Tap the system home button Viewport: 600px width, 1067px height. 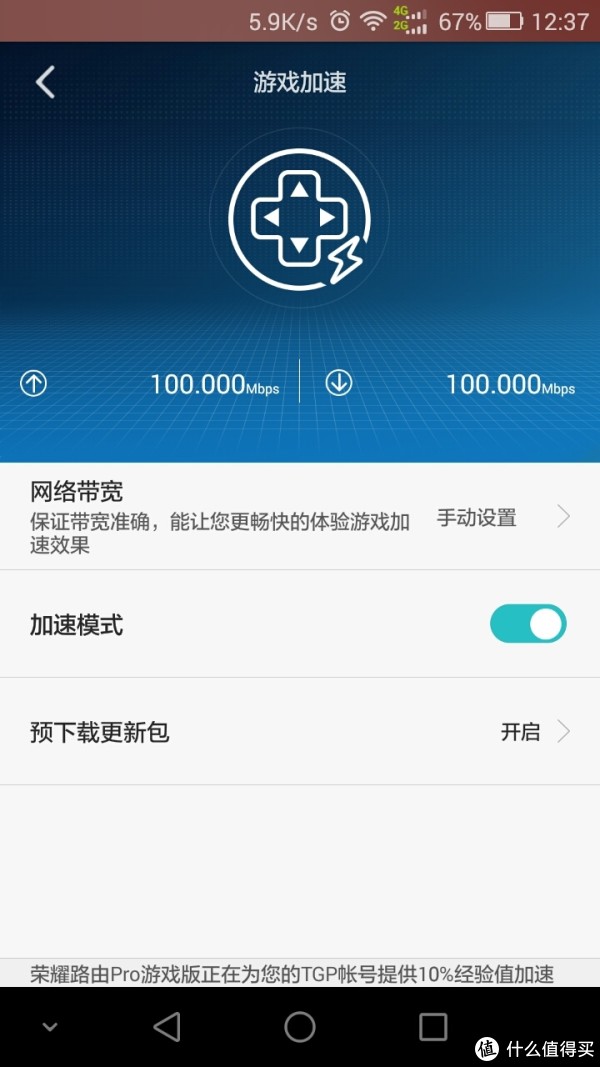[300, 1026]
